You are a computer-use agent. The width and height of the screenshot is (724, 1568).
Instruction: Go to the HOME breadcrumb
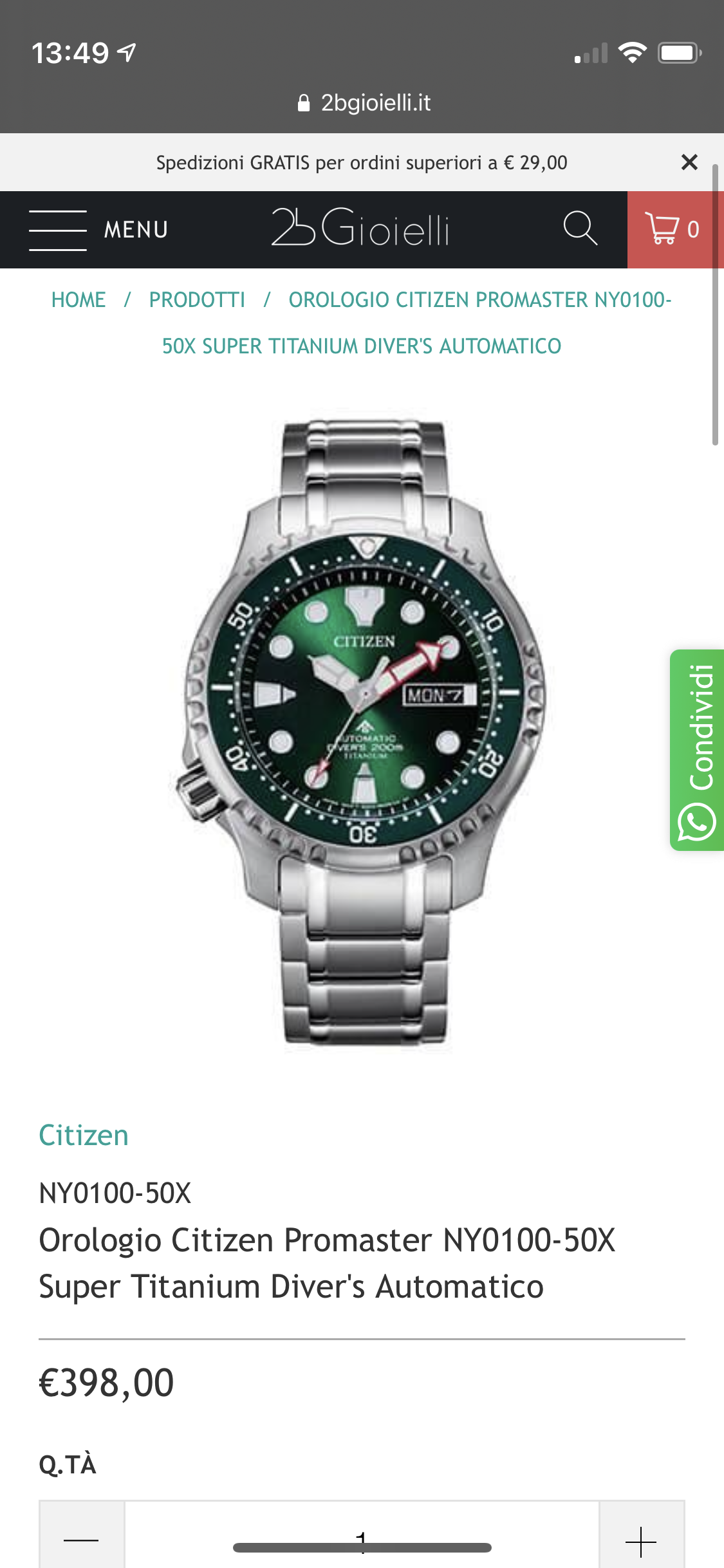click(x=79, y=300)
